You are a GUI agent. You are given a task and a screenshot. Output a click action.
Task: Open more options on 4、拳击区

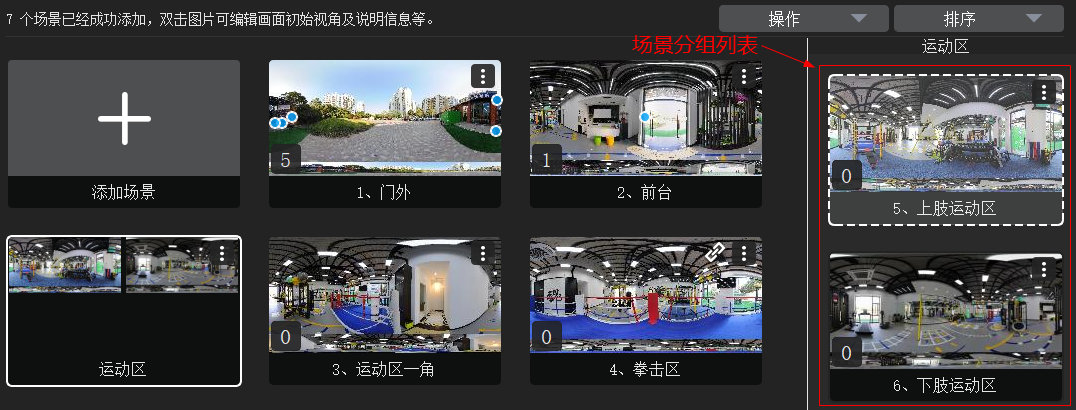tap(744, 253)
